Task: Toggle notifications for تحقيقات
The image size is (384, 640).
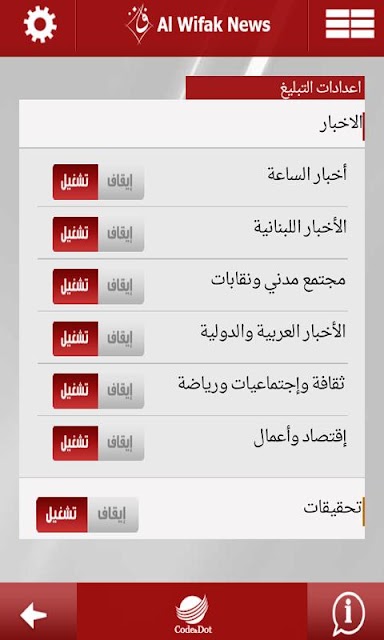Action: click(87, 515)
